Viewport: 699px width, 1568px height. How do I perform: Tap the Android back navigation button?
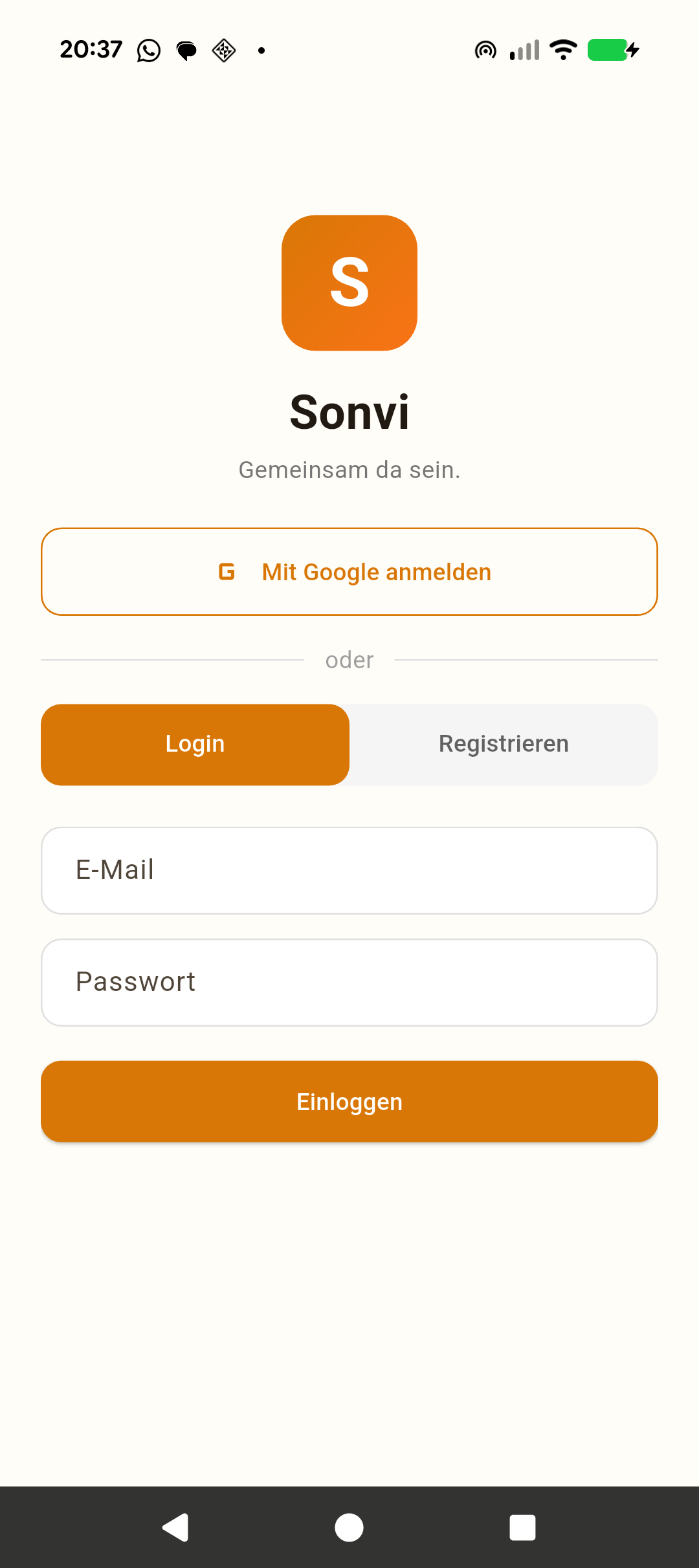[x=175, y=1529]
